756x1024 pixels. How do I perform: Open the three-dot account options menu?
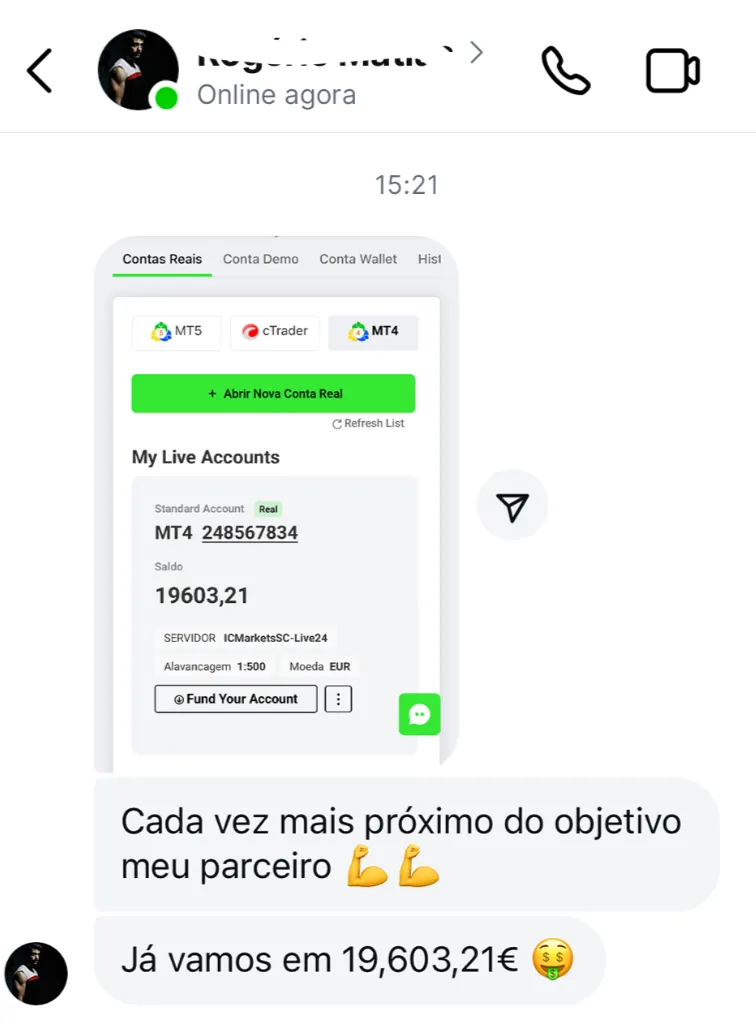(x=339, y=698)
